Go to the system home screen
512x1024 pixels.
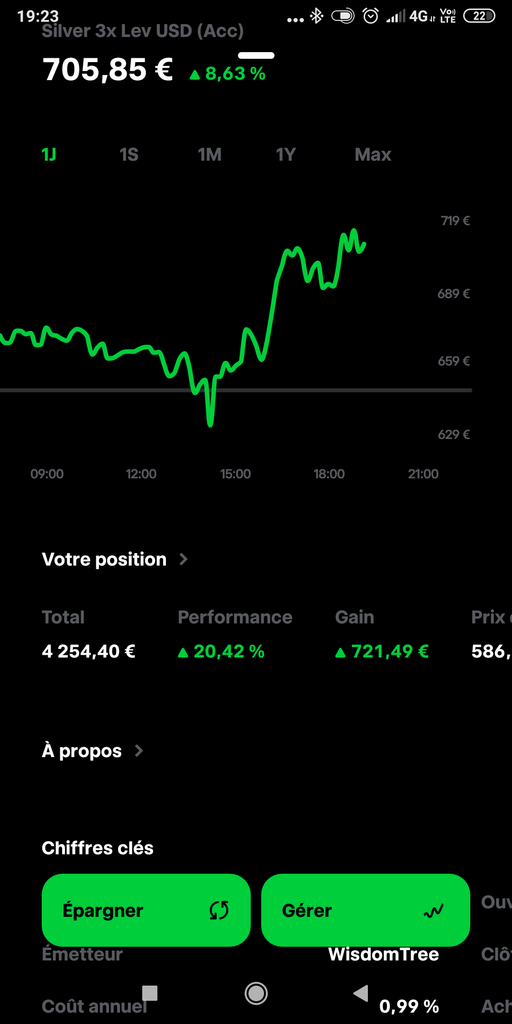(x=256, y=993)
